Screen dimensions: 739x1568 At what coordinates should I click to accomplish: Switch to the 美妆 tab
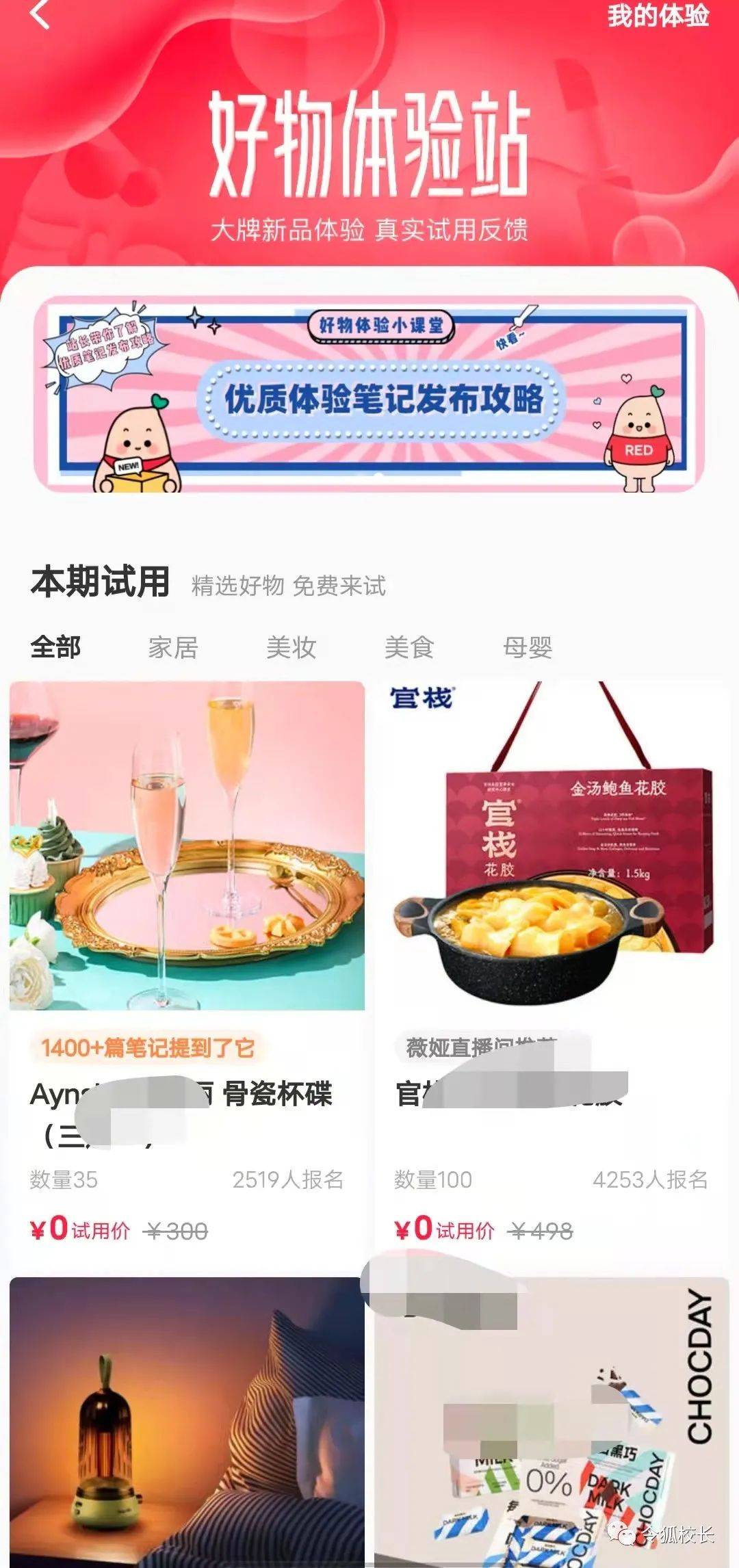pos(291,647)
